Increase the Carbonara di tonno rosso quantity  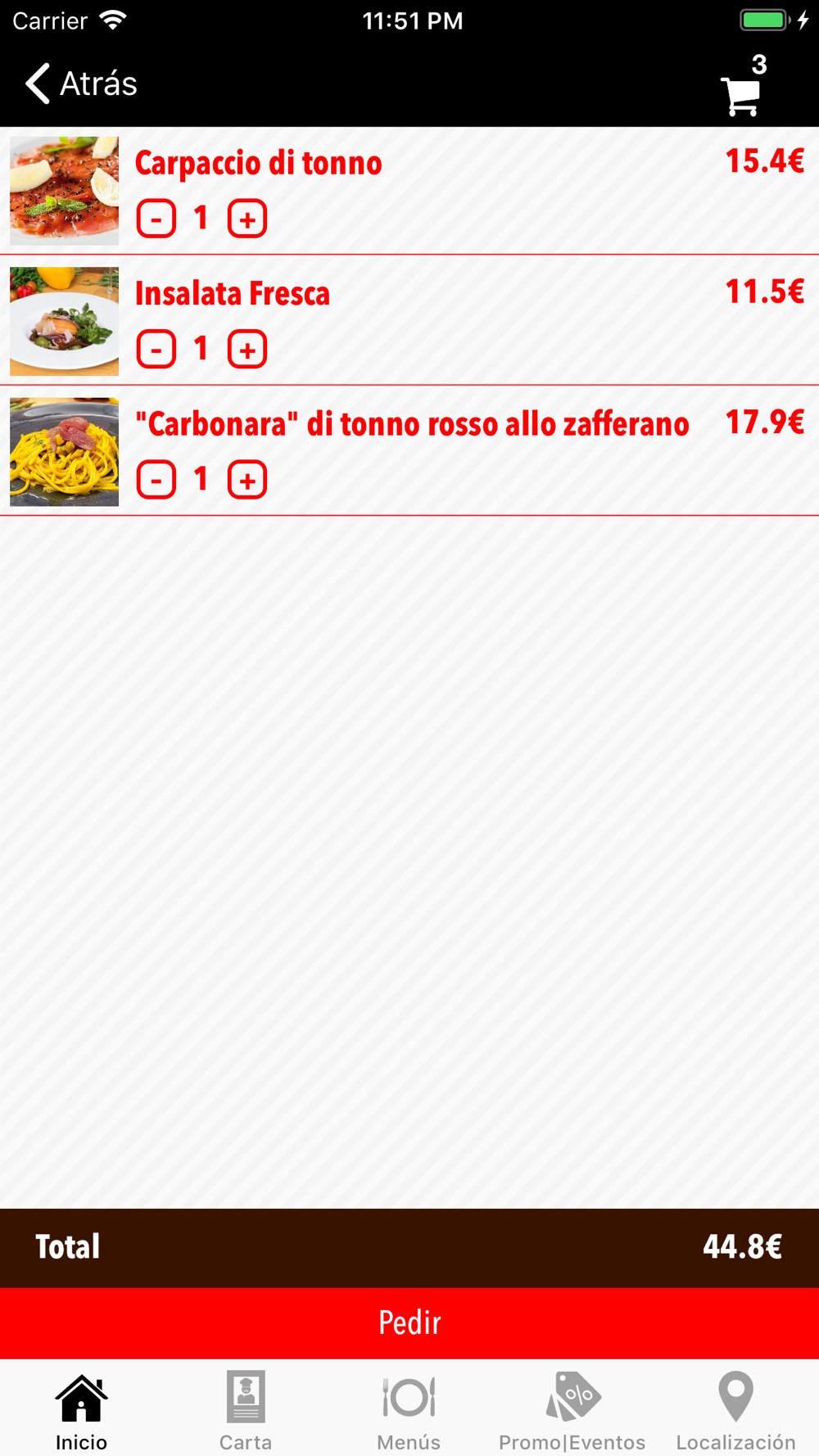tap(247, 480)
